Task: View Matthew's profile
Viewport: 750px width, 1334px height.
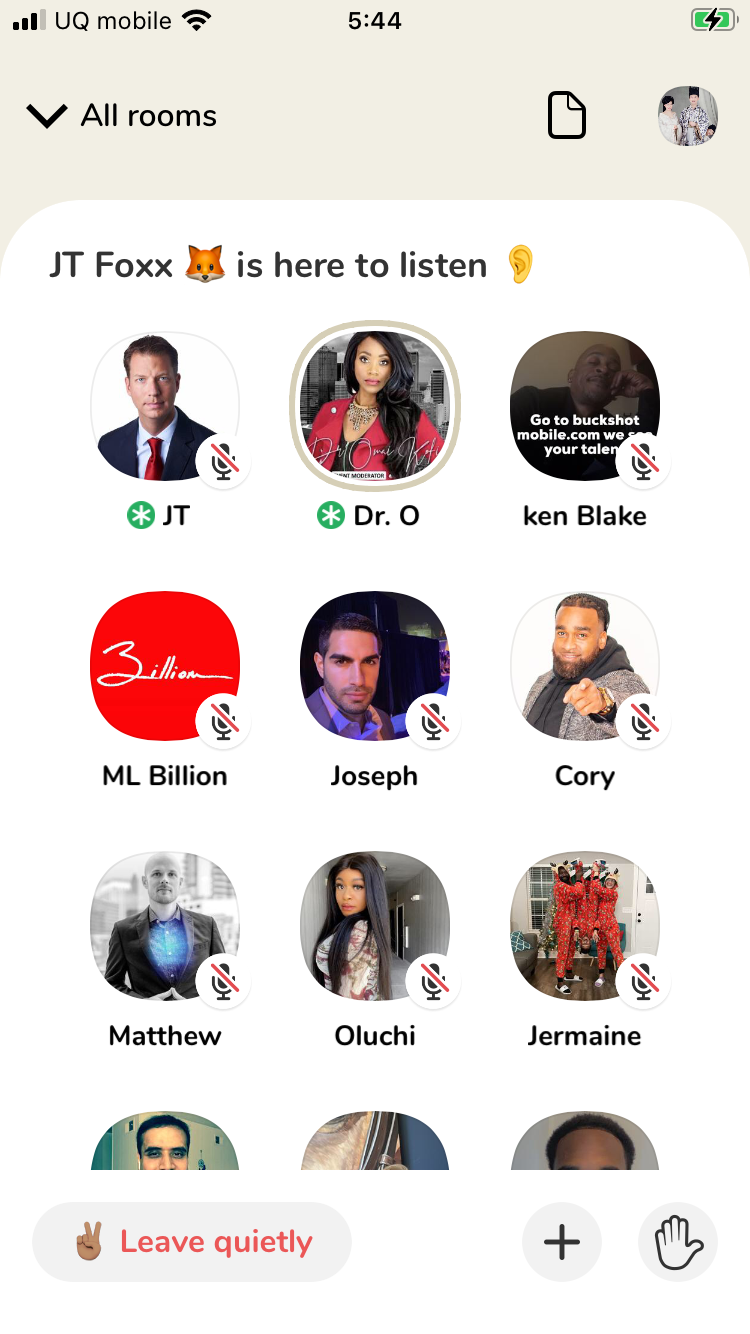Action: pyautogui.click(x=165, y=927)
